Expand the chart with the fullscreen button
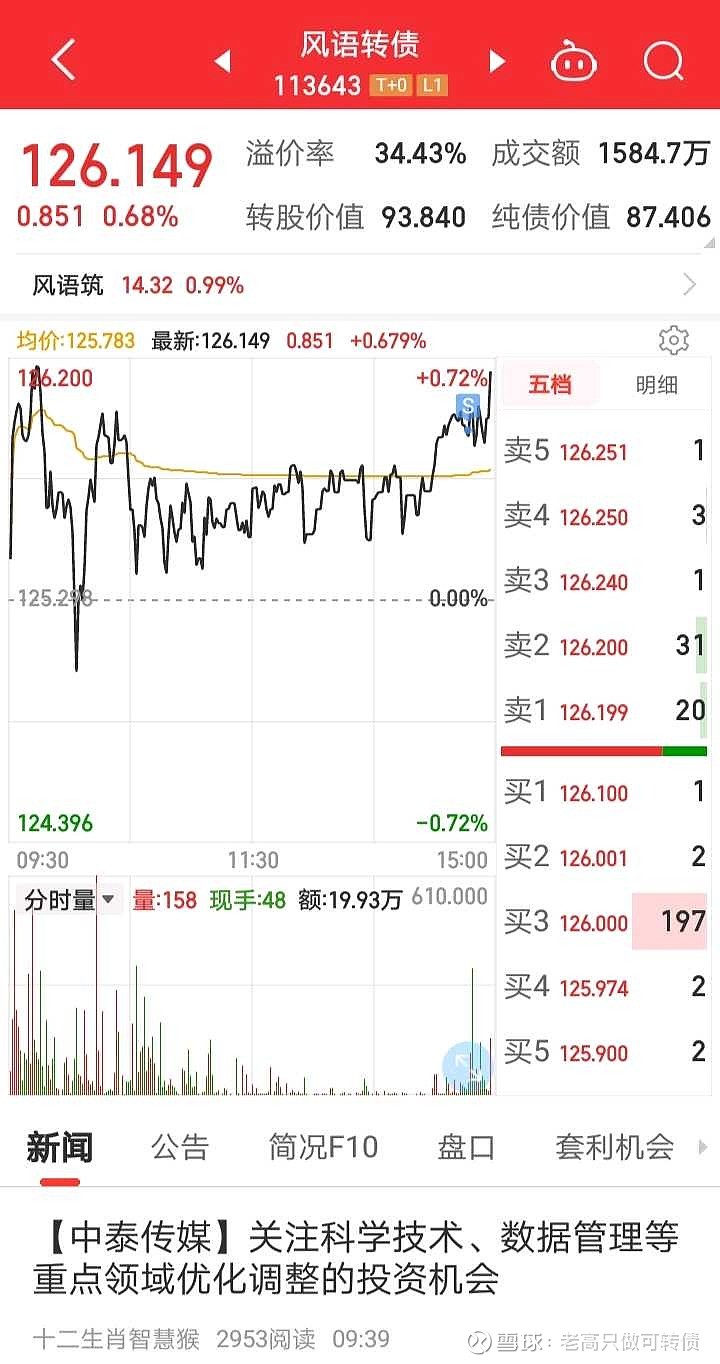This screenshot has height=1364, width=720. click(x=466, y=1066)
